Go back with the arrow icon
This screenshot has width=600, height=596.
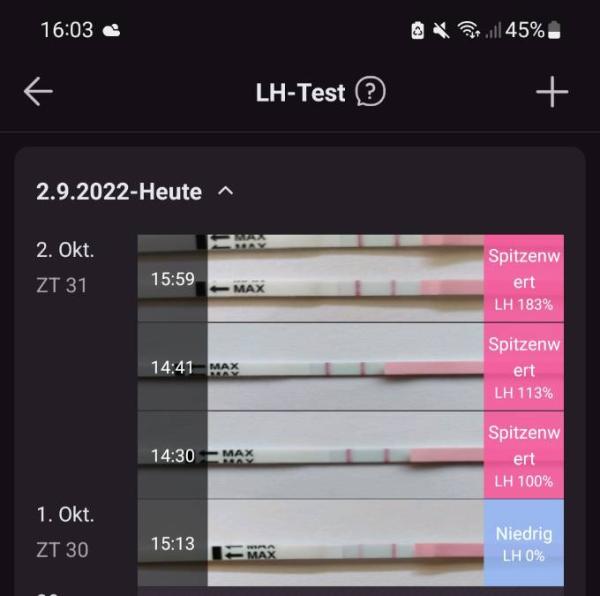click(38, 92)
